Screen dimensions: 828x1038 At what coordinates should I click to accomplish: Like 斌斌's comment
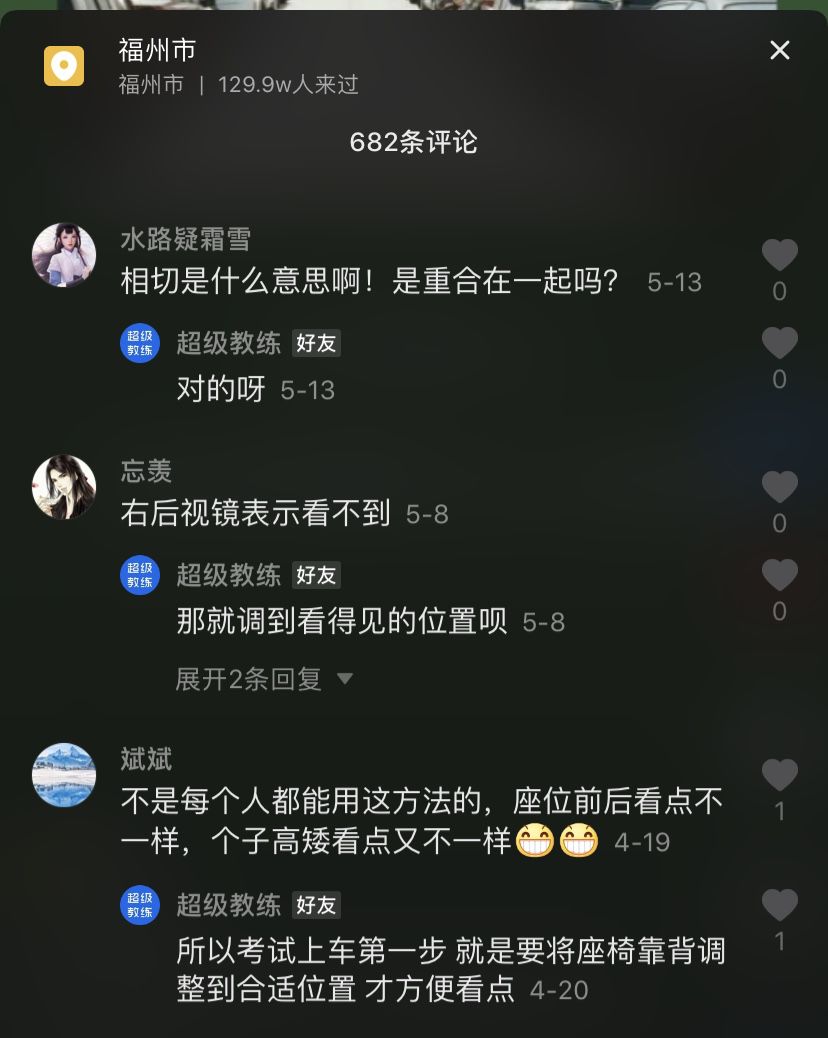[780, 776]
